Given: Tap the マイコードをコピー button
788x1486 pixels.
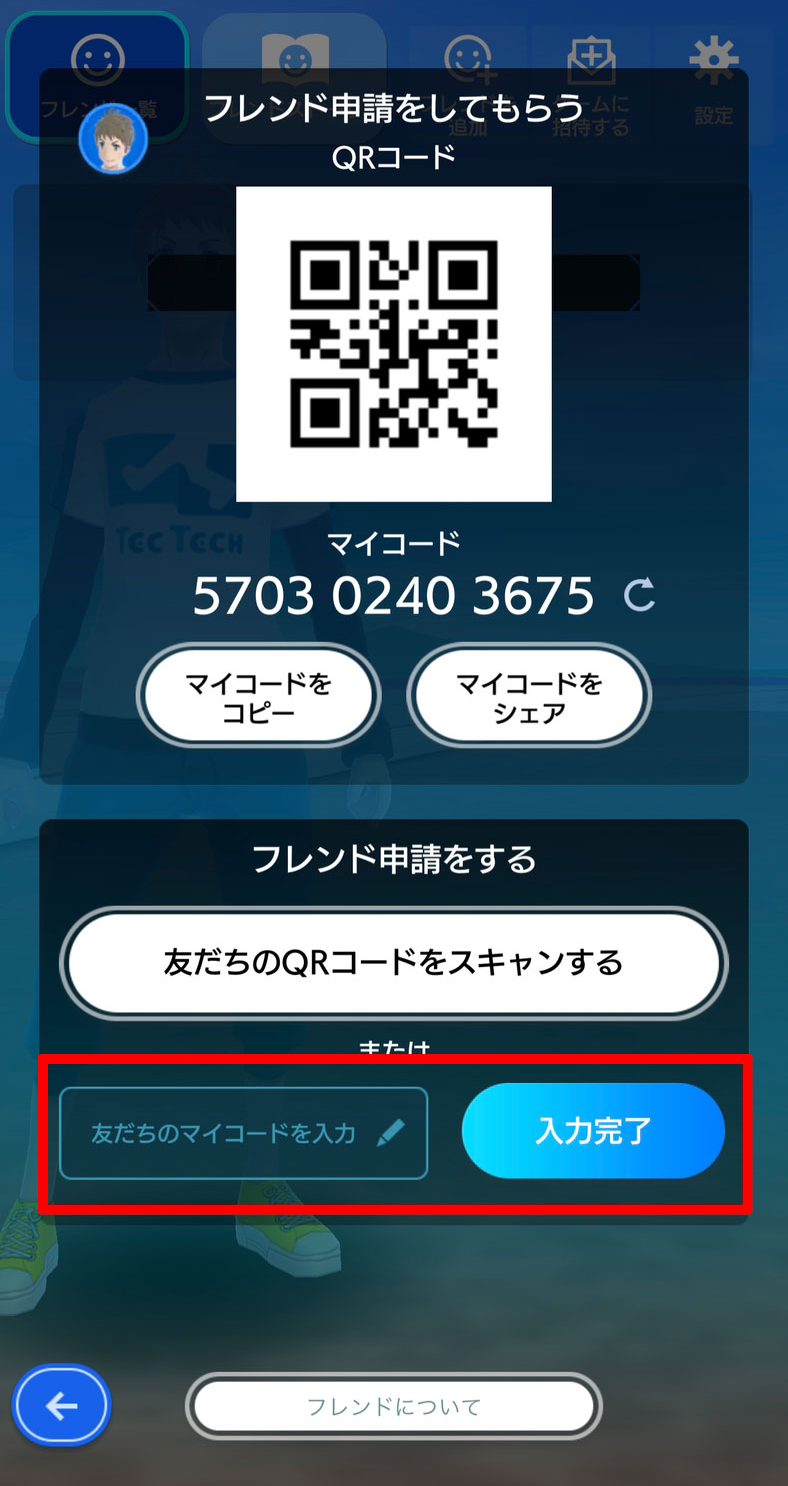Looking at the screenshot, I should 258,697.
